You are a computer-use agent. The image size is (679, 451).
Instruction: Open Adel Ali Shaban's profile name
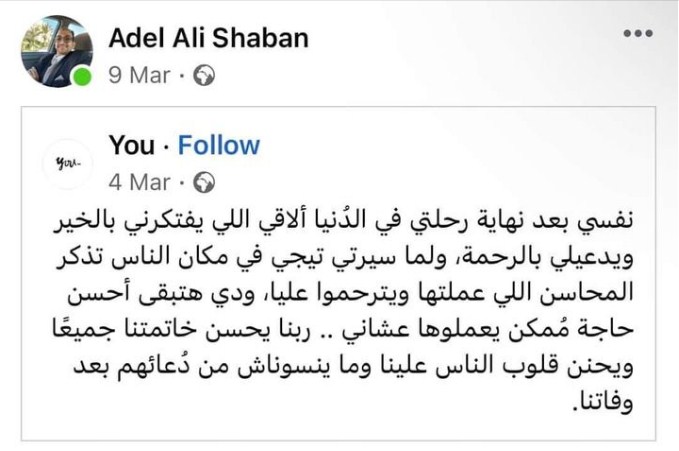[208, 39]
